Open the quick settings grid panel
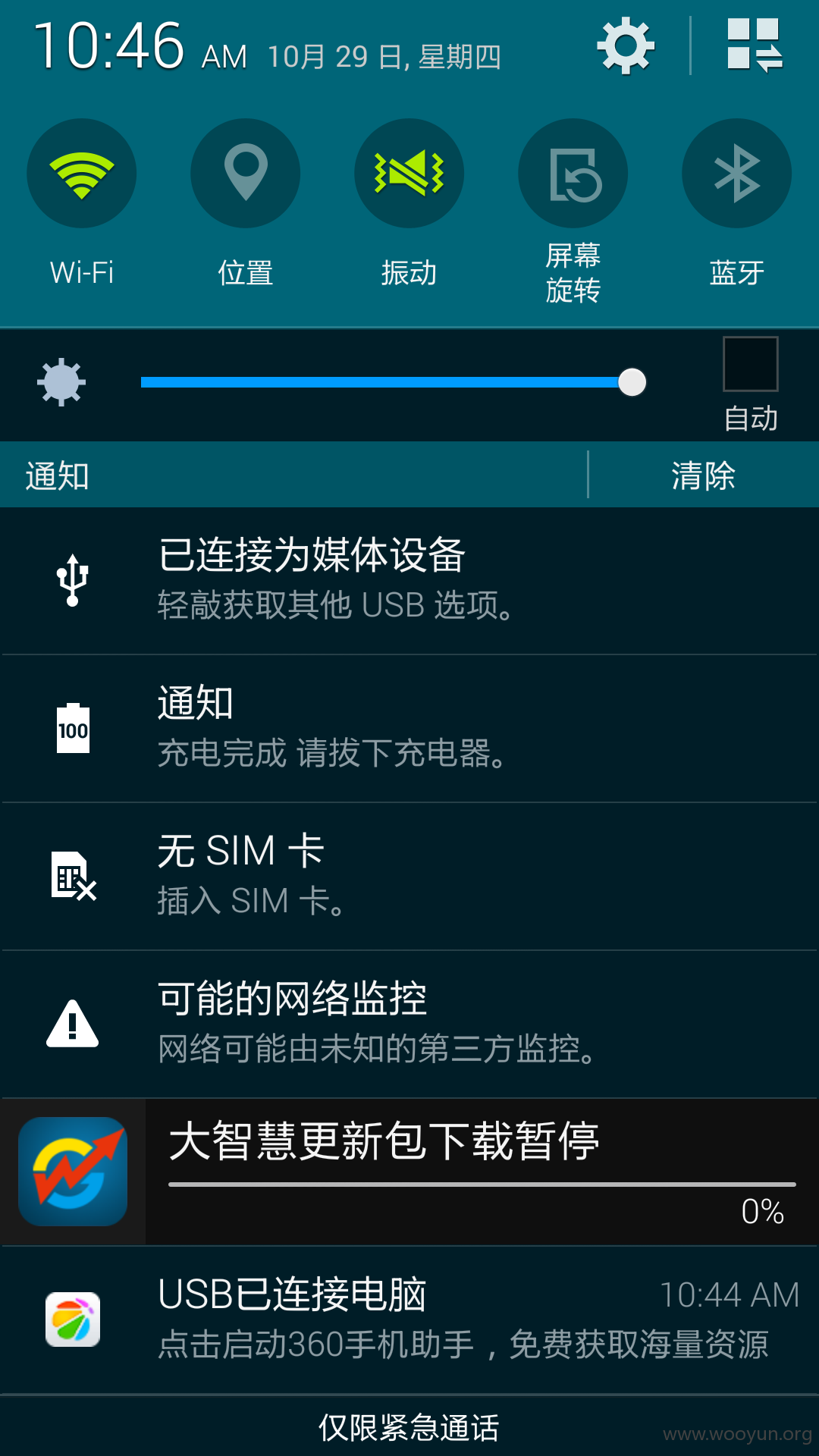 [x=755, y=45]
